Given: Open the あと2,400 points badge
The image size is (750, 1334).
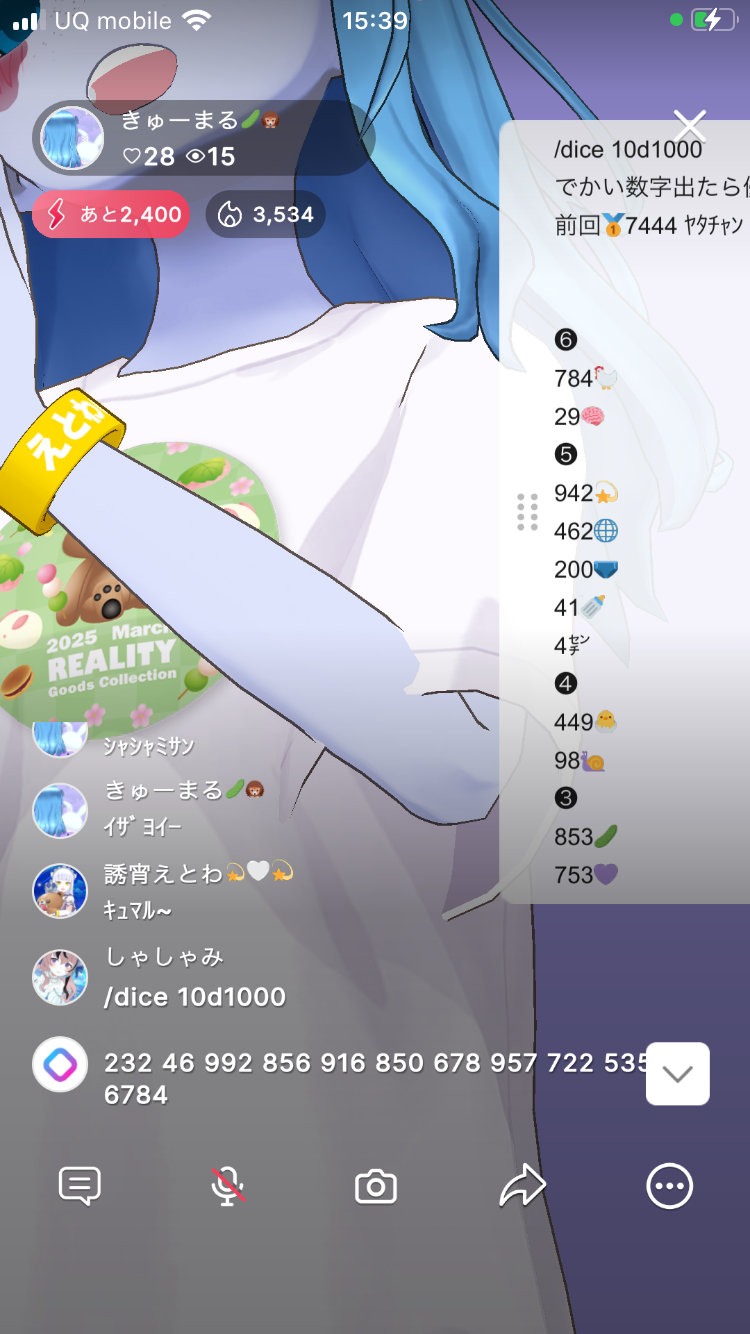Looking at the screenshot, I should click(111, 214).
